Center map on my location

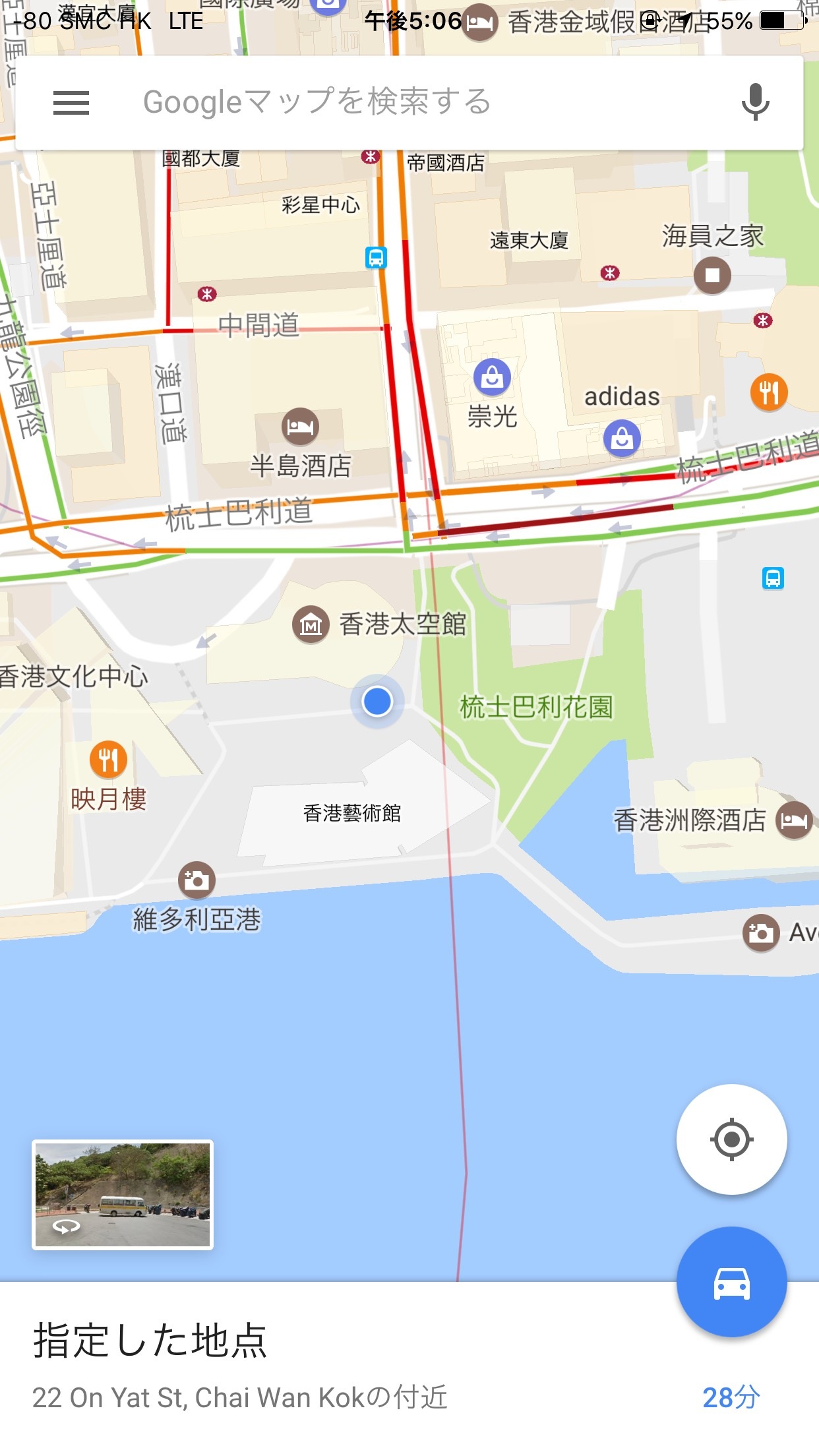[732, 1139]
